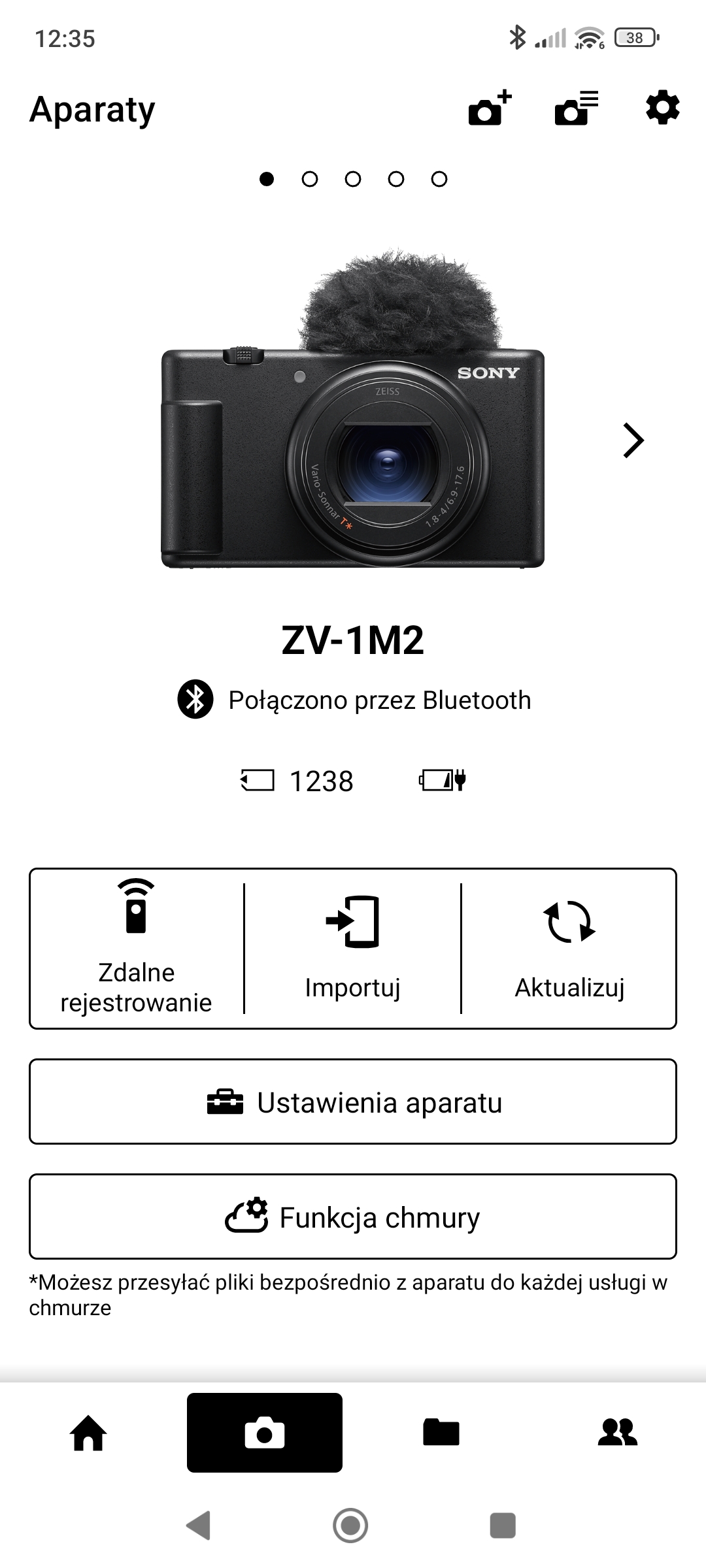Add a new camera
The image size is (706, 1568).
coord(490,108)
